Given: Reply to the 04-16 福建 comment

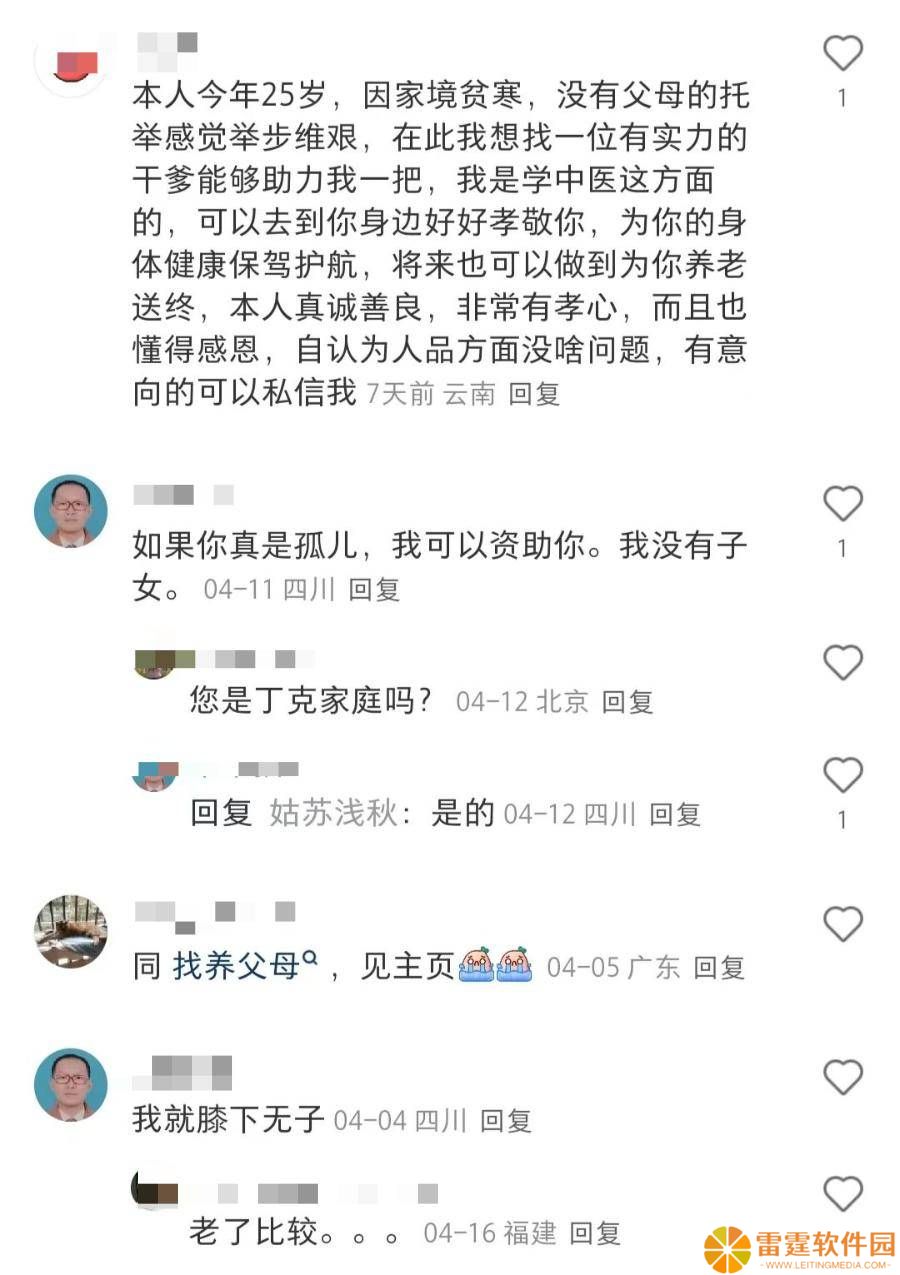Looking at the screenshot, I should 595,1233.
